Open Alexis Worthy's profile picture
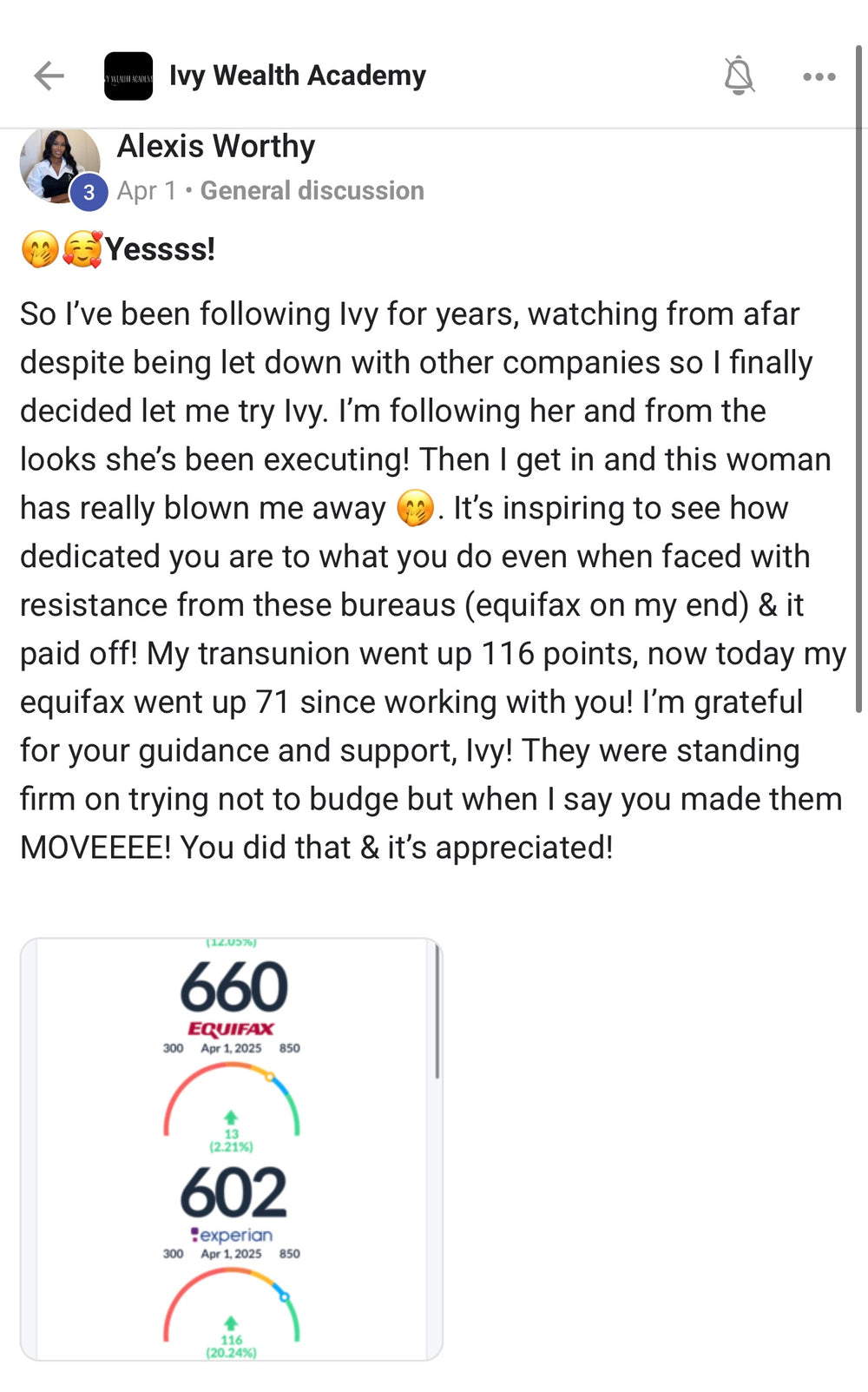This screenshot has height=1392, width=868. tap(59, 165)
